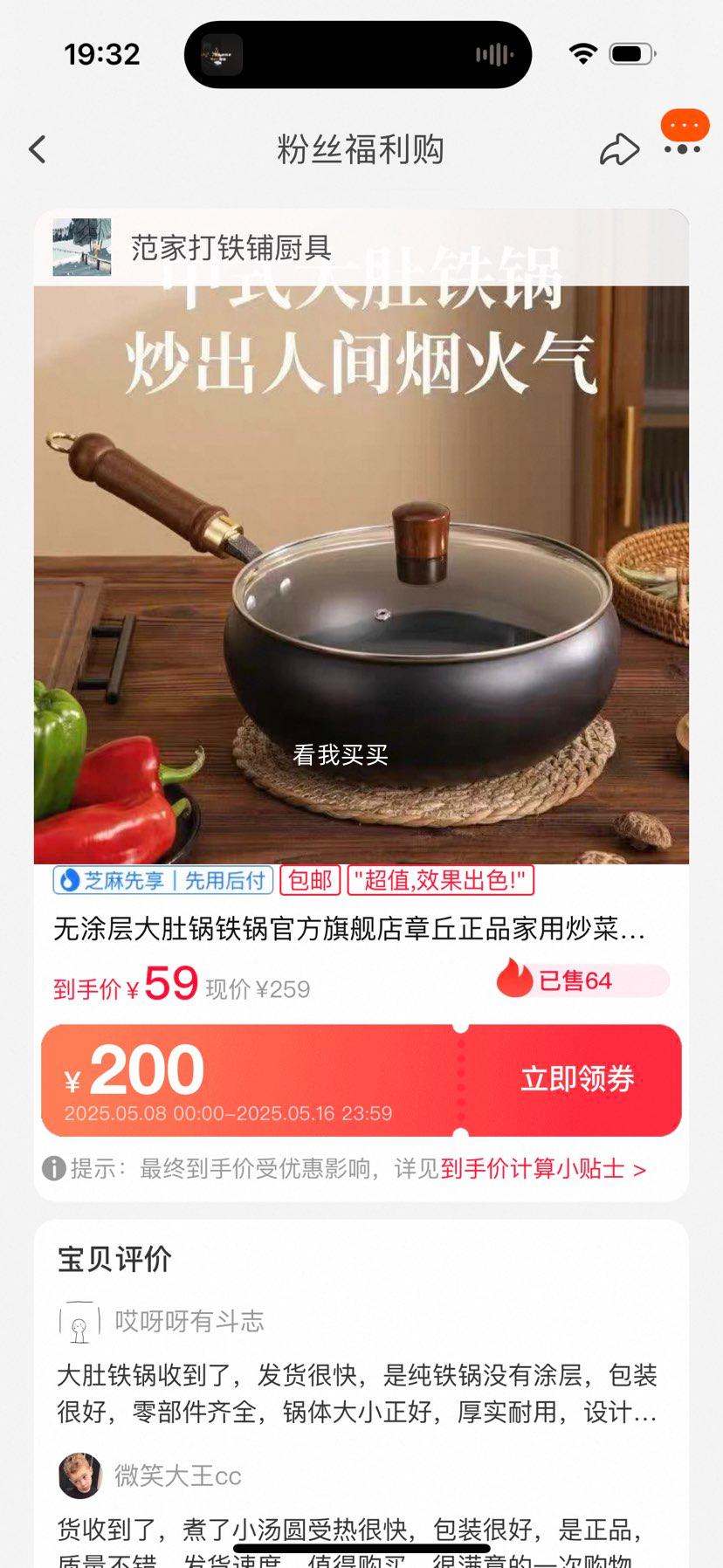The width and height of the screenshot is (723, 1568).
Task: Open the iron wok product image
Action: [361, 576]
